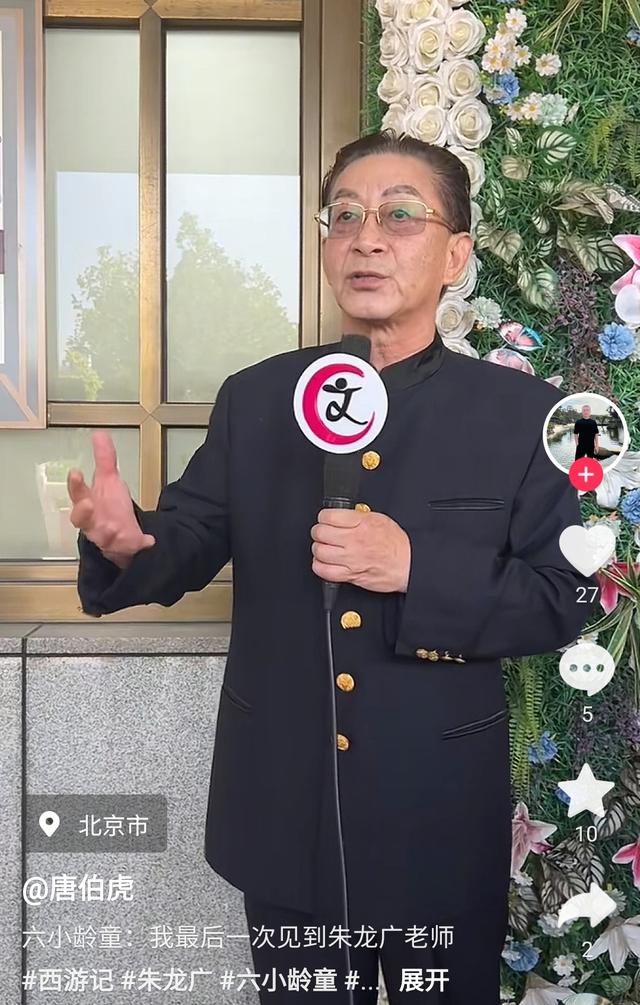Screen dimensions: 640x1005
Task: Add the video to favorites with the star
Action: coord(586,791)
